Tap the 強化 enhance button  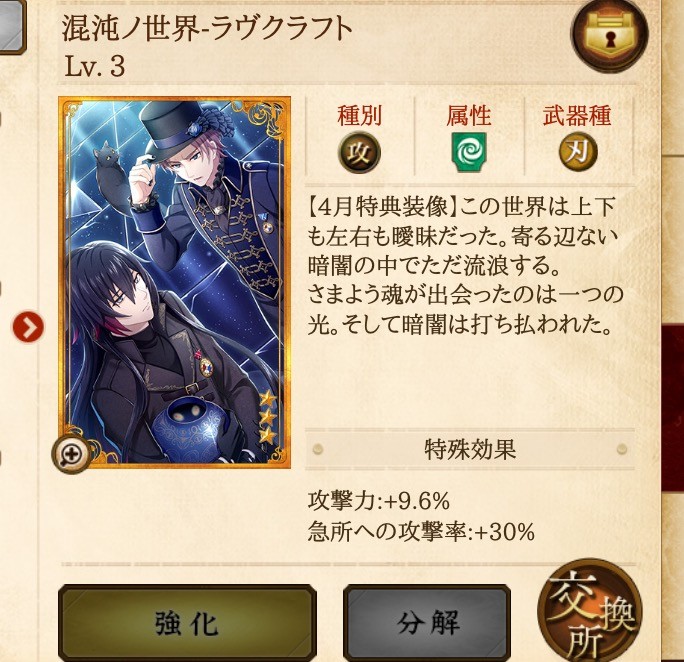pyautogui.click(x=187, y=622)
